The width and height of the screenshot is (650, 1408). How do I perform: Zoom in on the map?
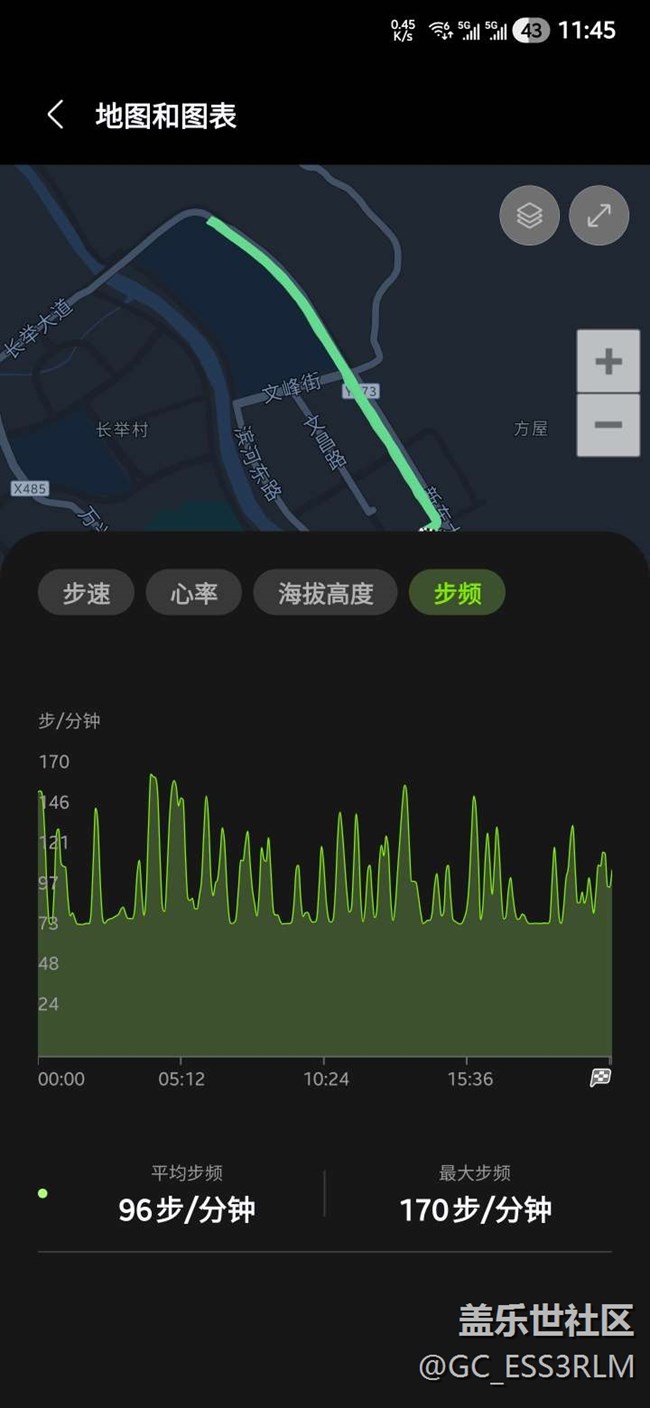(608, 361)
